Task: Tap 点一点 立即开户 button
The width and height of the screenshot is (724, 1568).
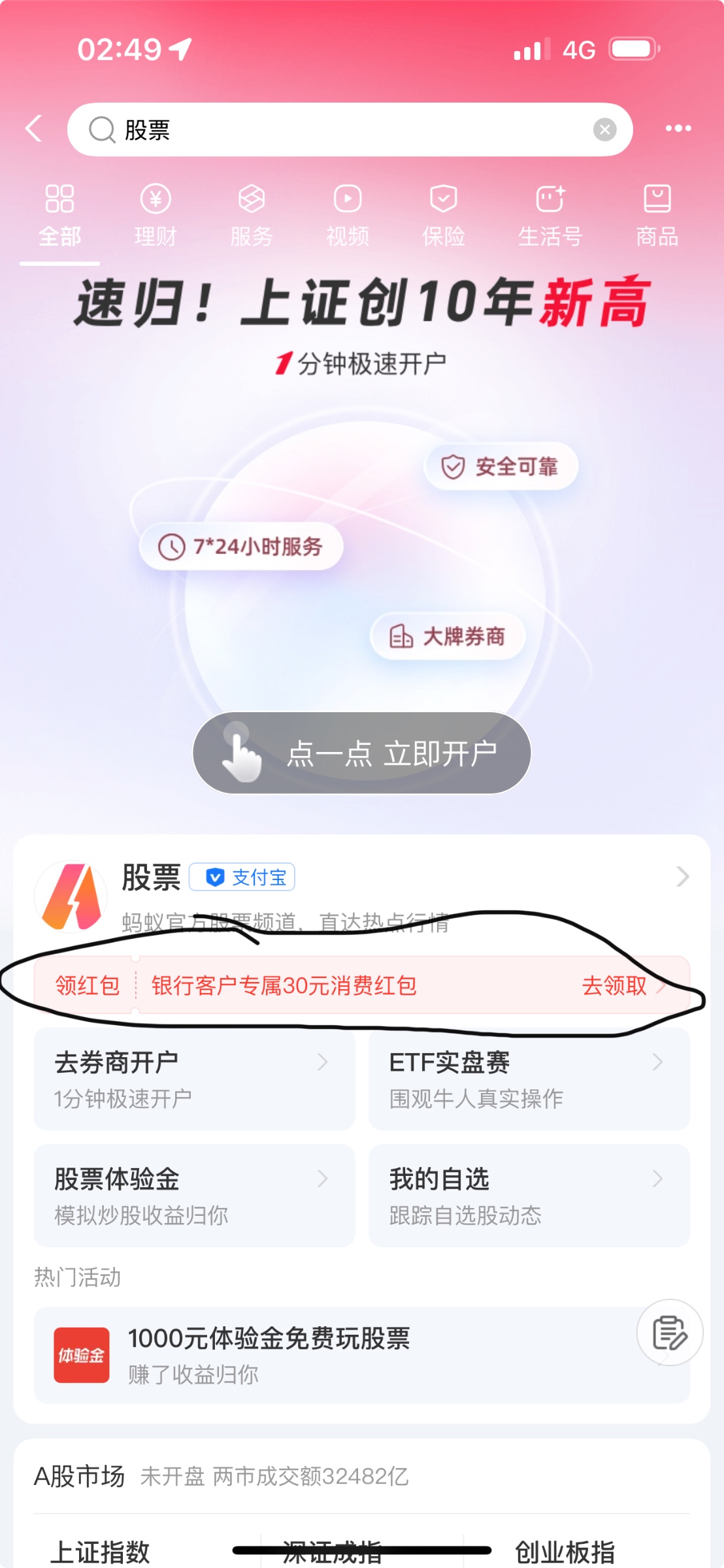Action: click(x=362, y=753)
